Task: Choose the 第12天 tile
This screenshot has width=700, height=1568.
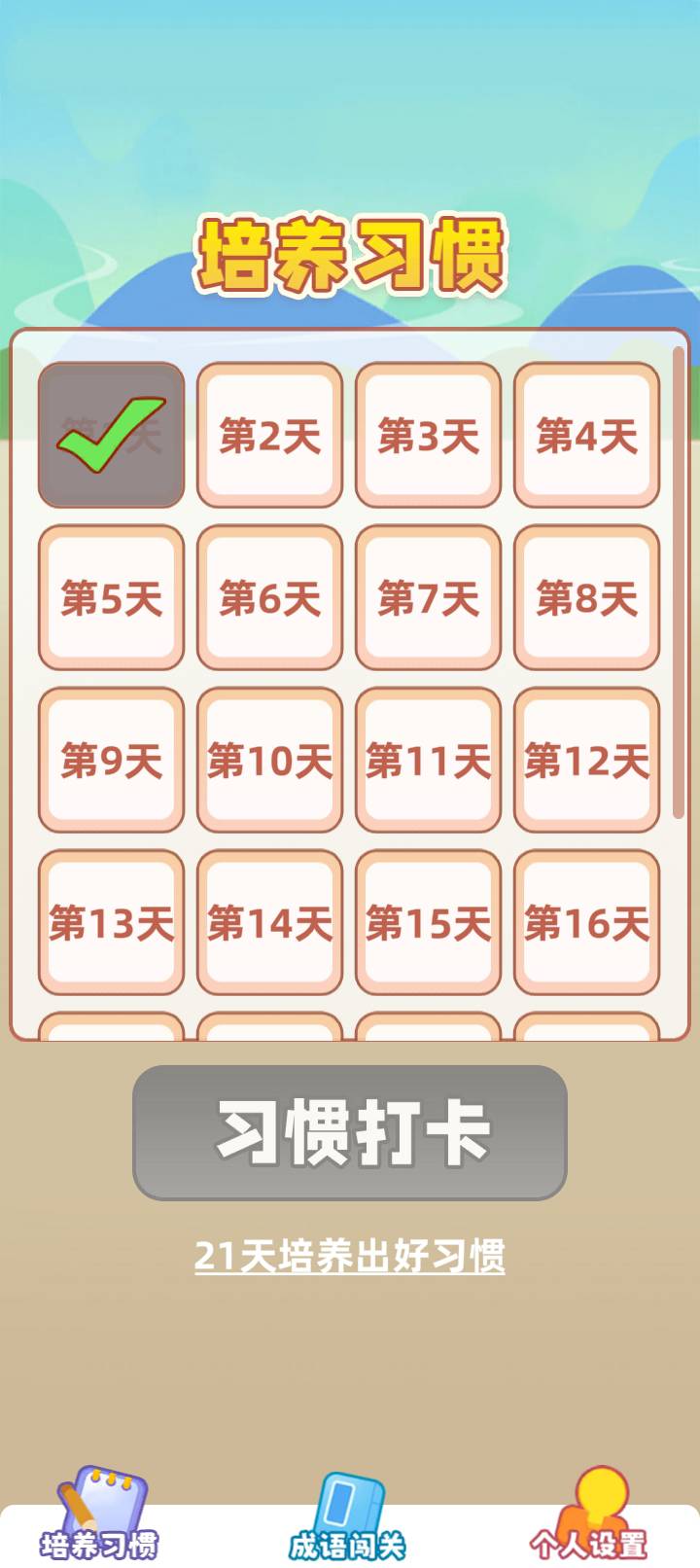Action: (586, 760)
